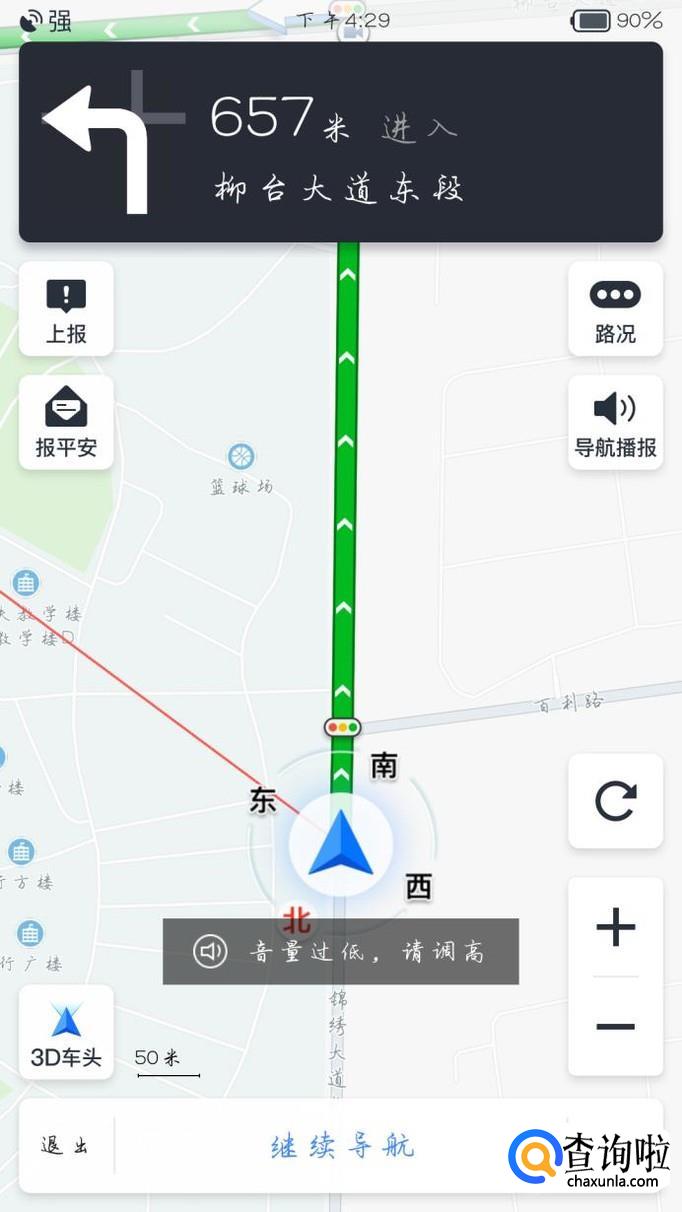This screenshot has width=682, height=1212.
Task: Zoom in the map with plus
Action: click(615, 927)
